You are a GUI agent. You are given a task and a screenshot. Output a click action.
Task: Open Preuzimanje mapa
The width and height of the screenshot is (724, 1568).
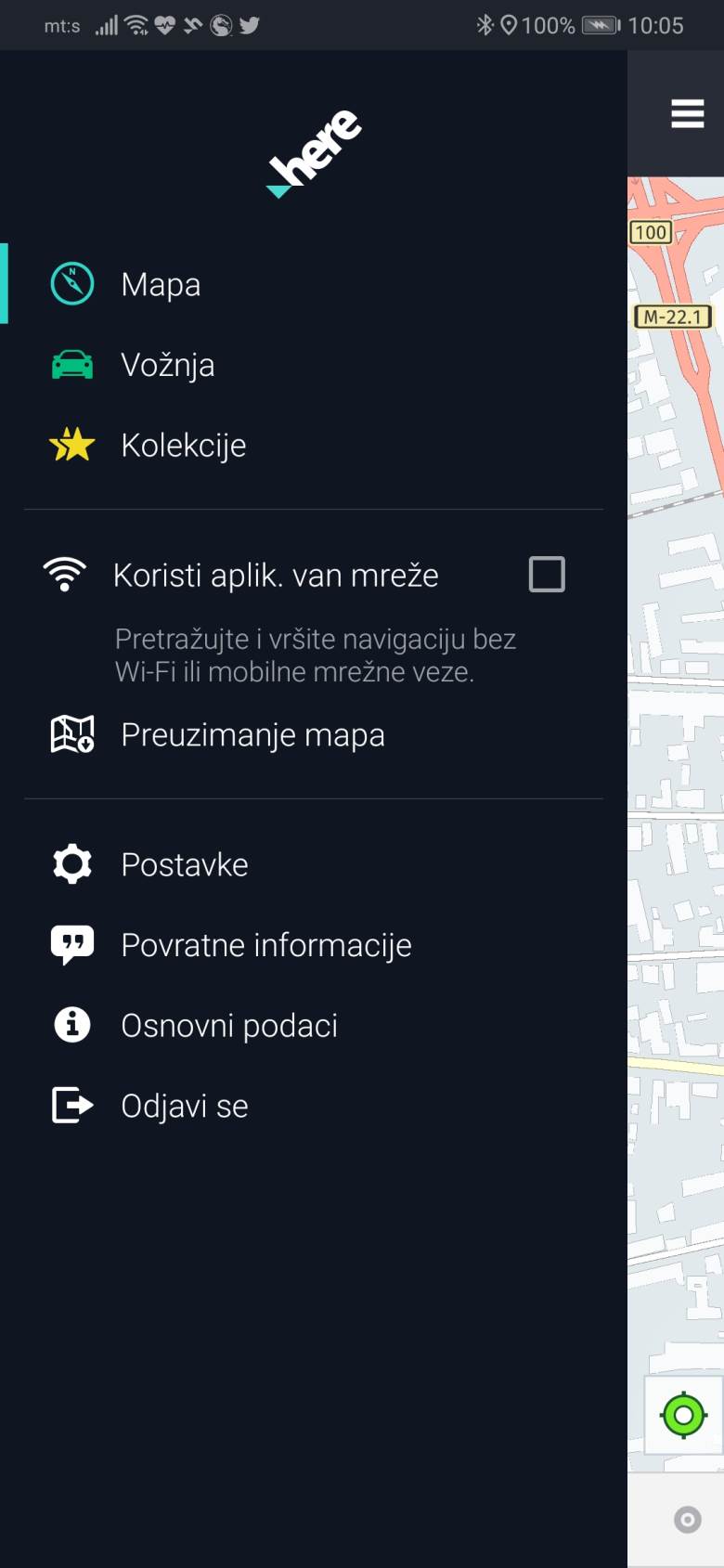[x=252, y=733]
